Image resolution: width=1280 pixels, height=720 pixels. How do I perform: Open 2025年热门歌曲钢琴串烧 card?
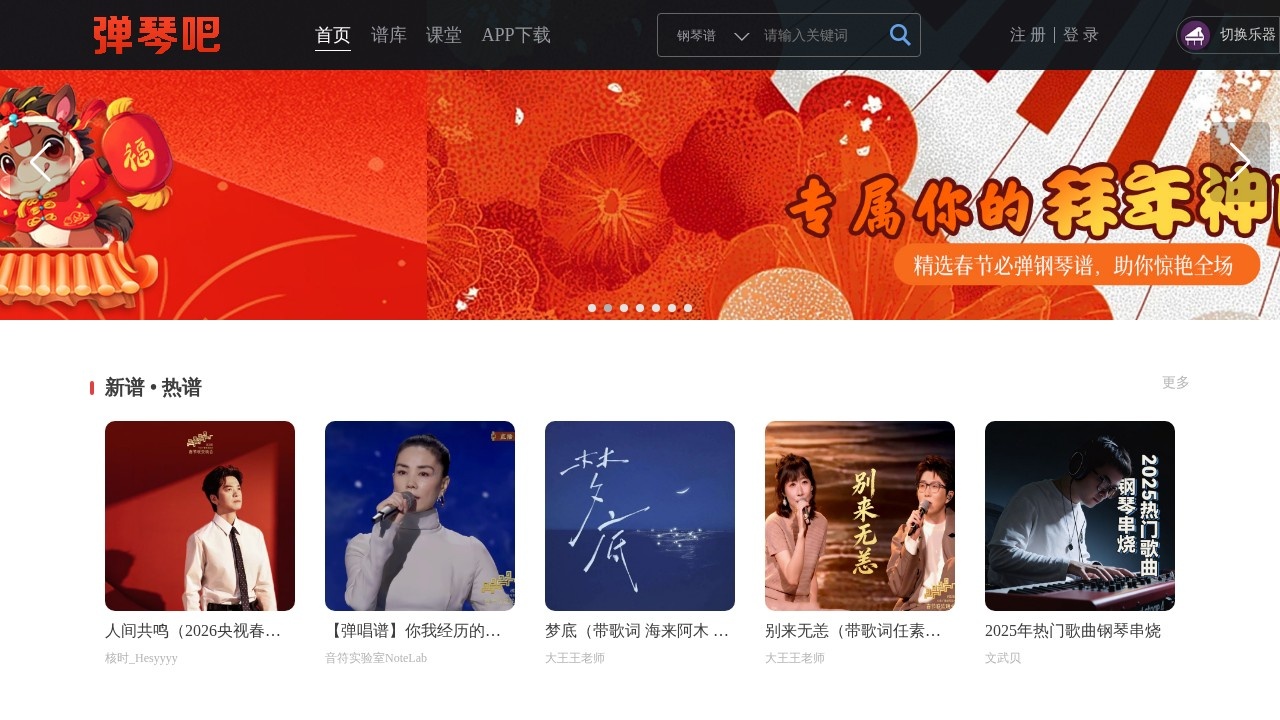pos(1080,516)
